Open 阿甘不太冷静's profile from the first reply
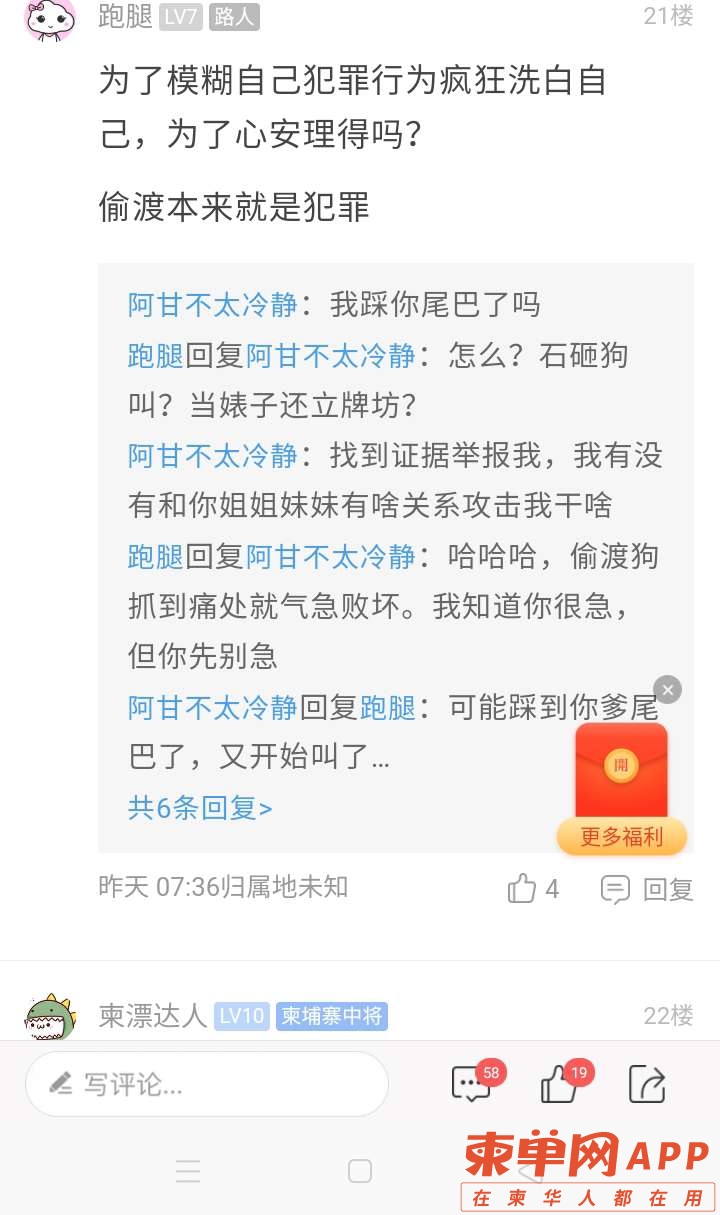 pyautogui.click(x=212, y=304)
